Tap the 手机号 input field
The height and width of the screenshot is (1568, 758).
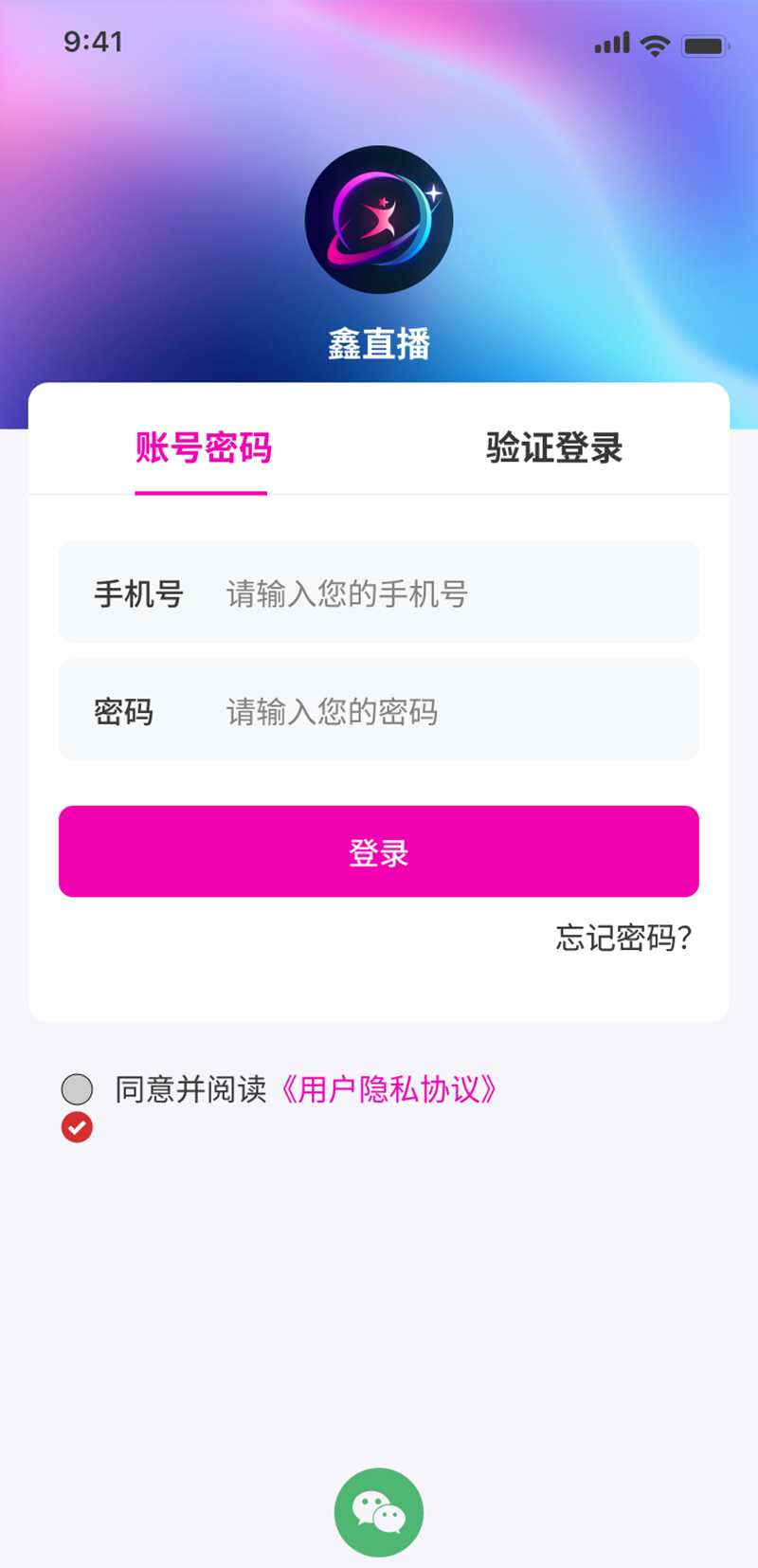(379, 593)
